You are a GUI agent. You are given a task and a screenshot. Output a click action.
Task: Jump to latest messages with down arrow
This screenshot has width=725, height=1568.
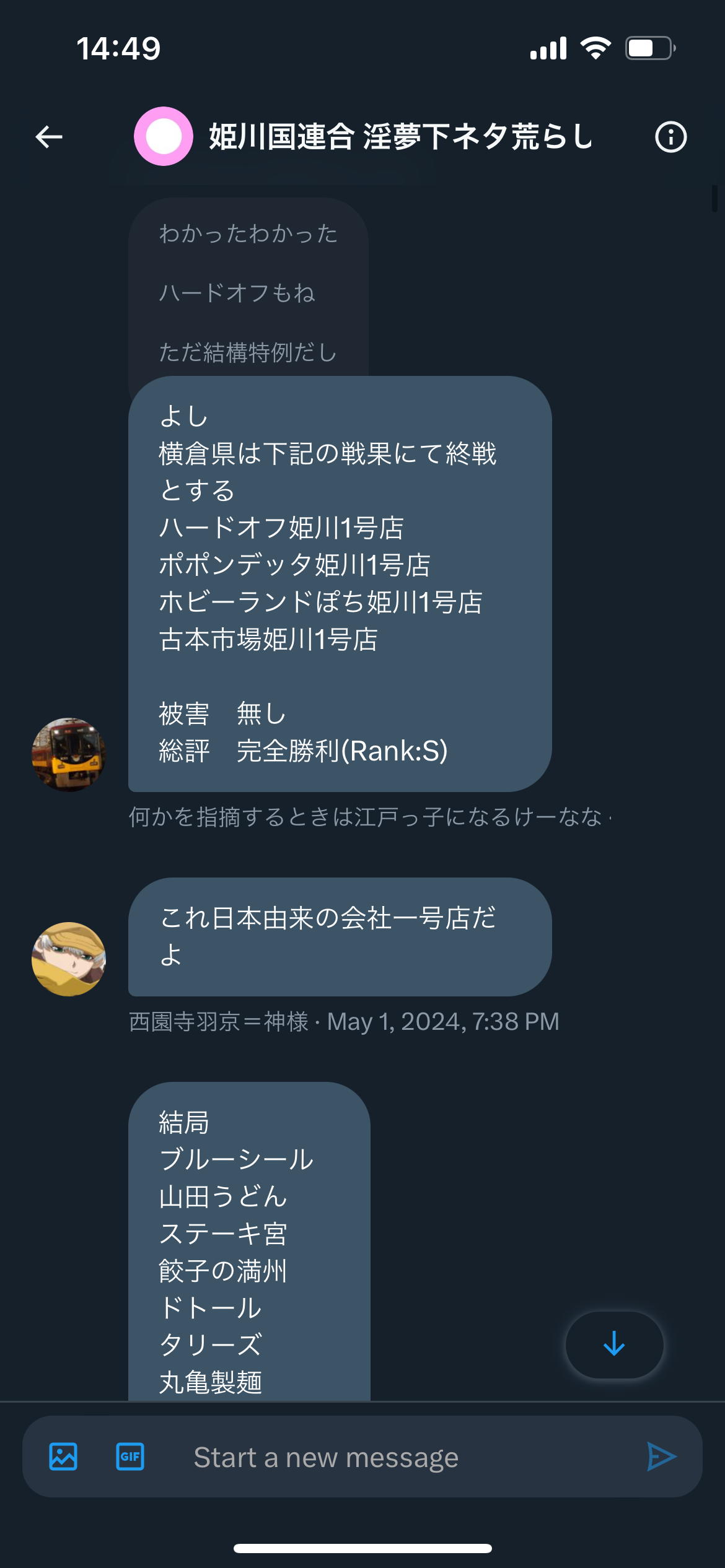pos(614,1344)
